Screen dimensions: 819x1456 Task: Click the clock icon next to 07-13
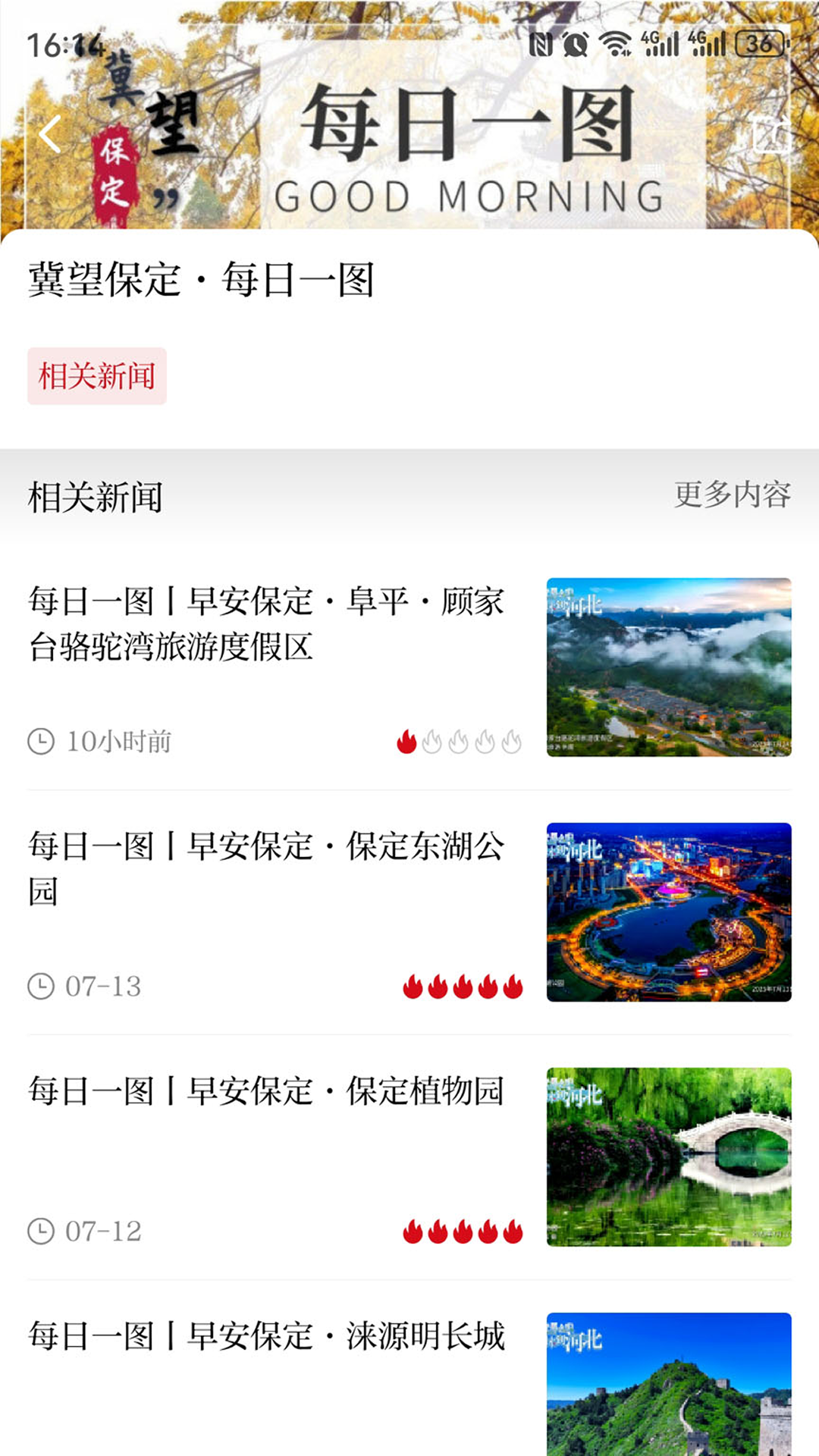point(42,984)
